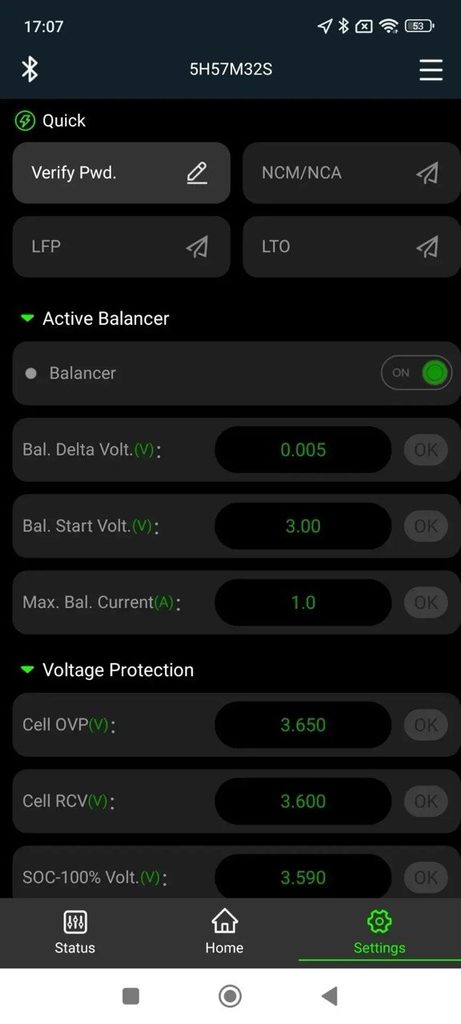461x1024 pixels.
Task: Open the hamburger menu
Action: (431, 69)
